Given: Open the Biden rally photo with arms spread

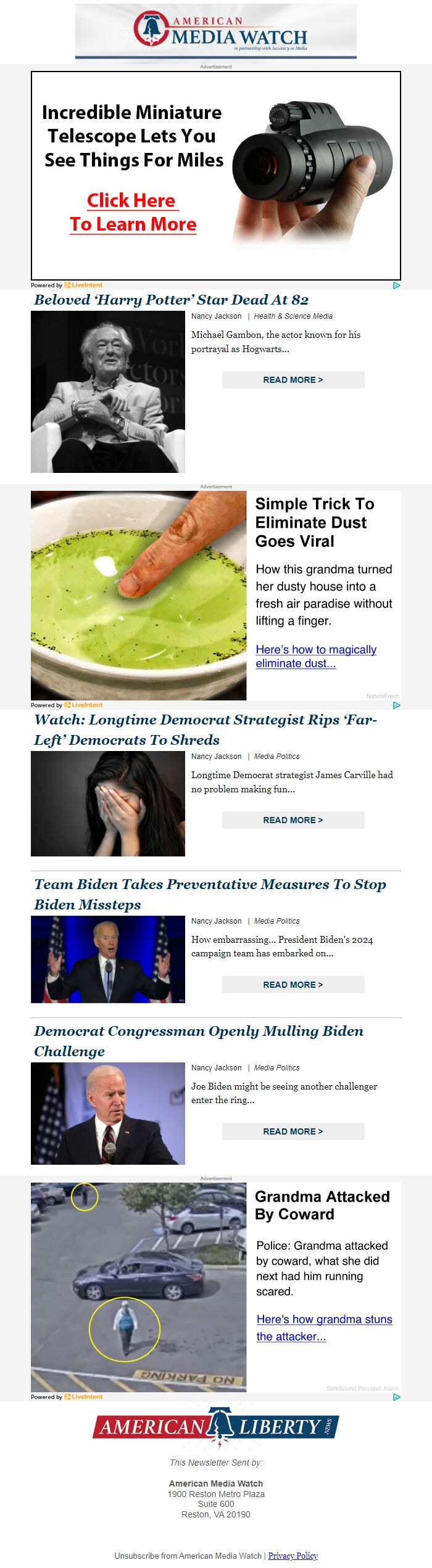Looking at the screenshot, I should pyautogui.click(x=108, y=959).
